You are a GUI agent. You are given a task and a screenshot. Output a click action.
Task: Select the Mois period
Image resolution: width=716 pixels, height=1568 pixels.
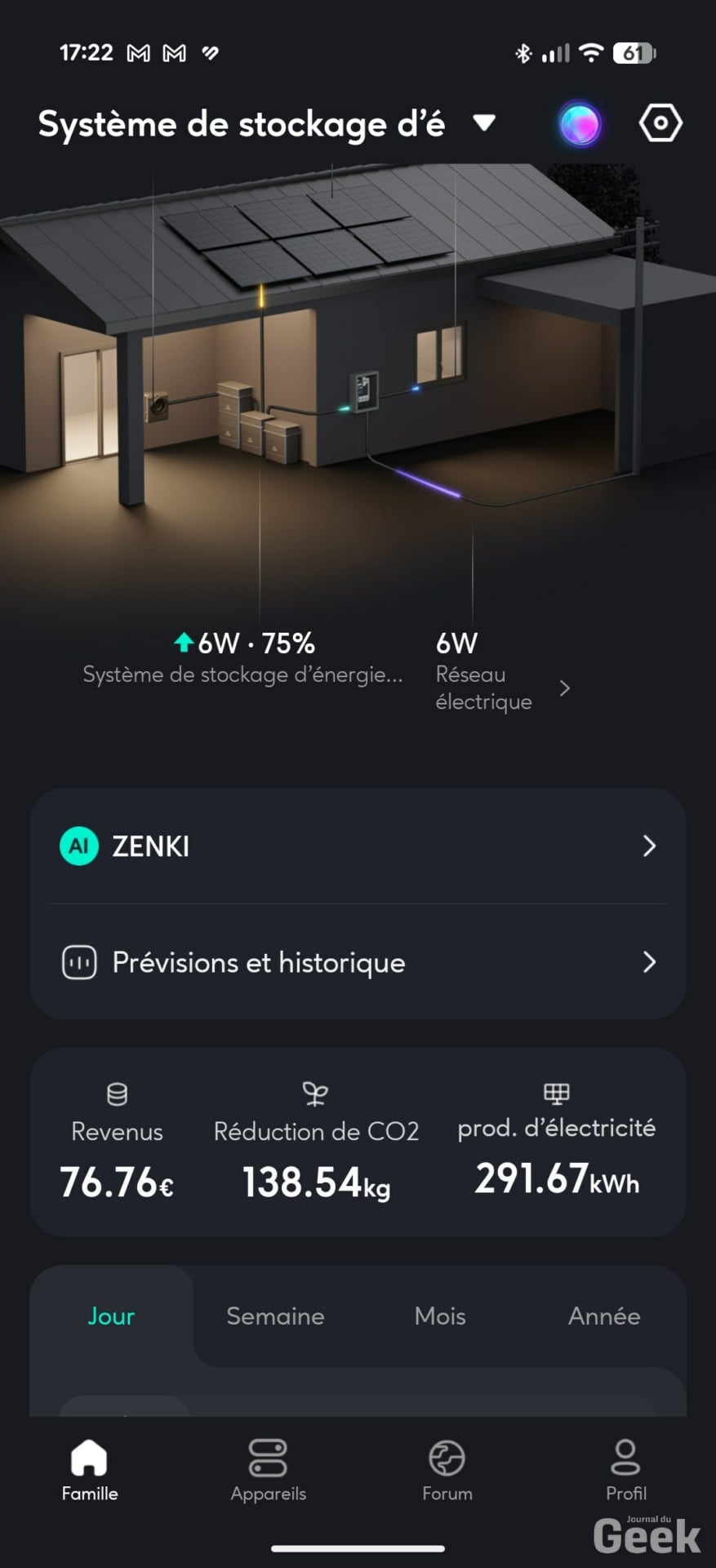click(x=438, y=1316)
